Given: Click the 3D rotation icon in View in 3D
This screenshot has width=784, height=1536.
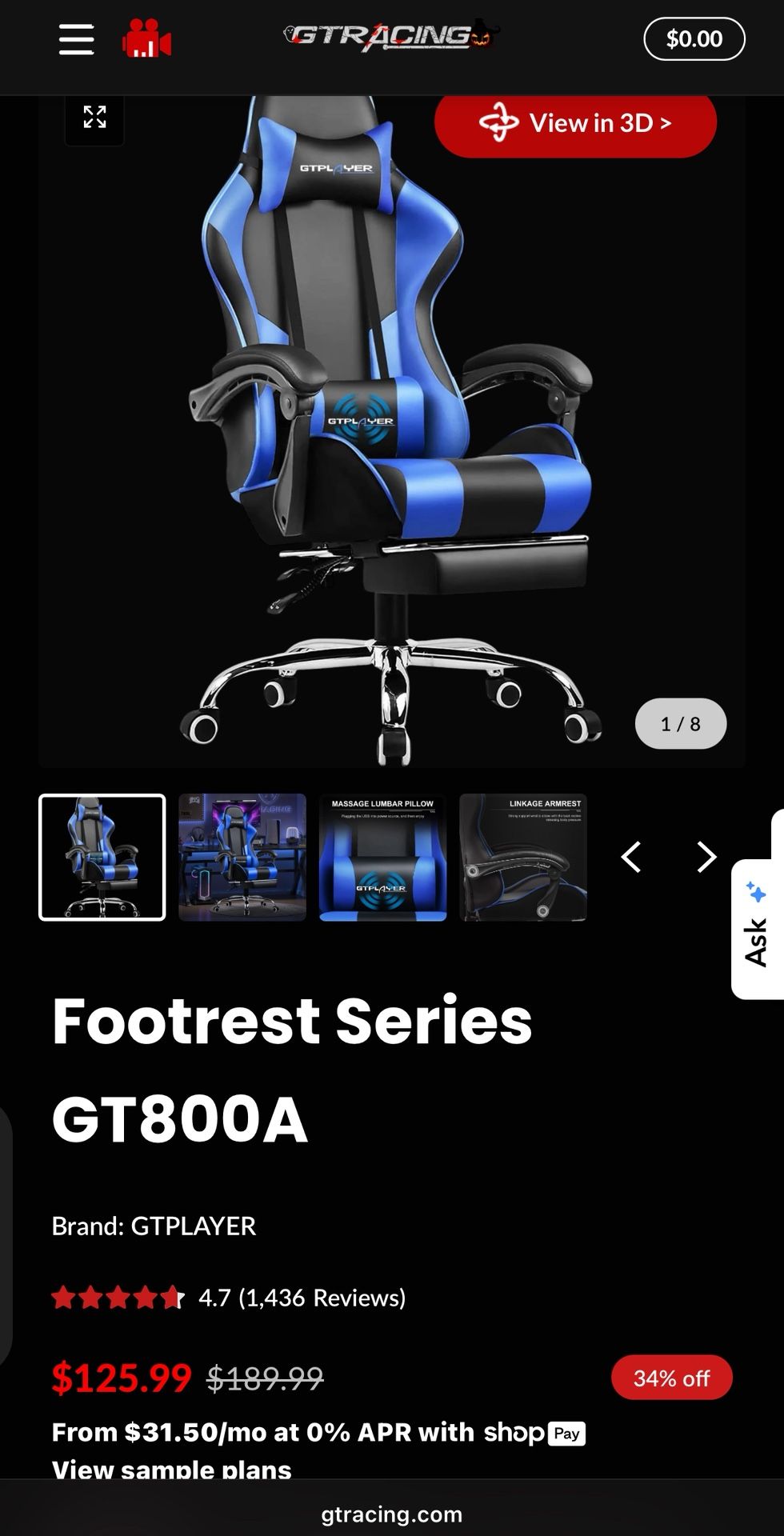Looking at the screenshot, I should pos(501,123).
